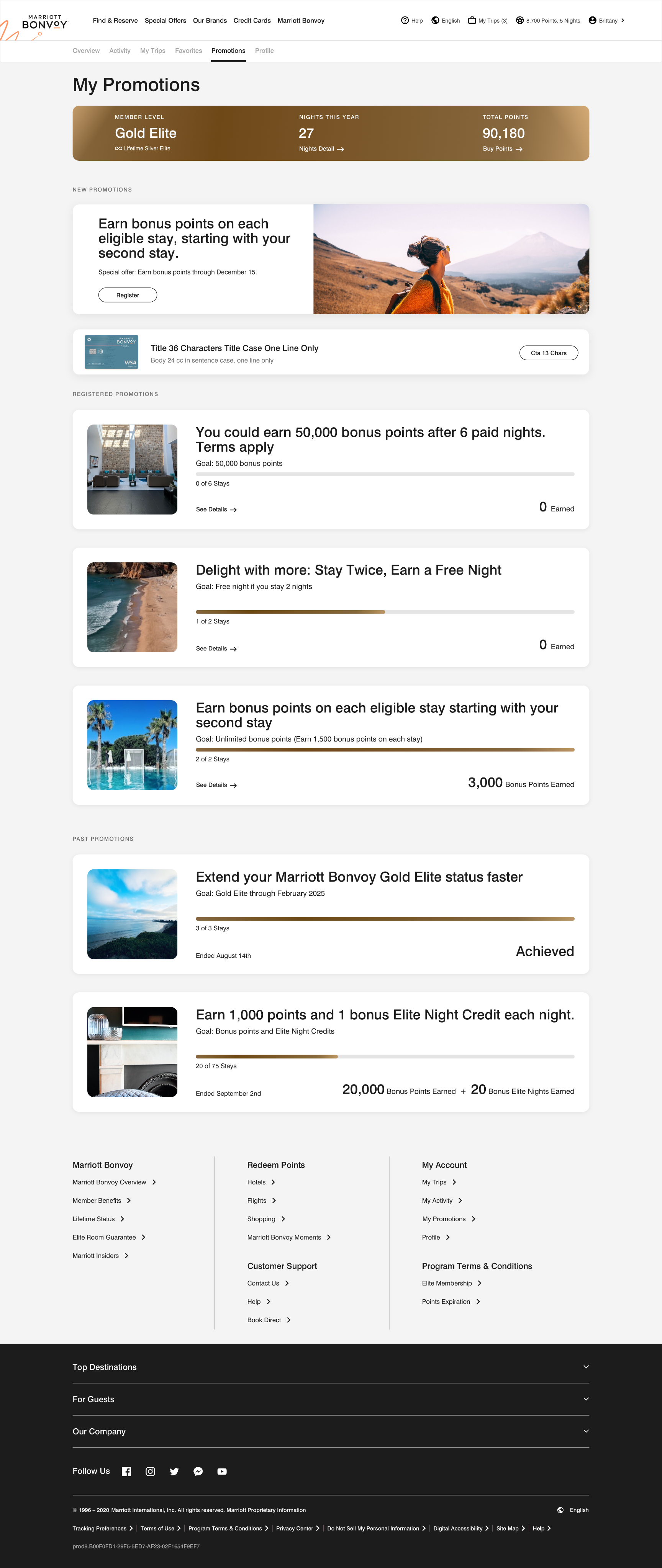
Task: Expand the Top Destinations section
Action: tap(330, 1367)
